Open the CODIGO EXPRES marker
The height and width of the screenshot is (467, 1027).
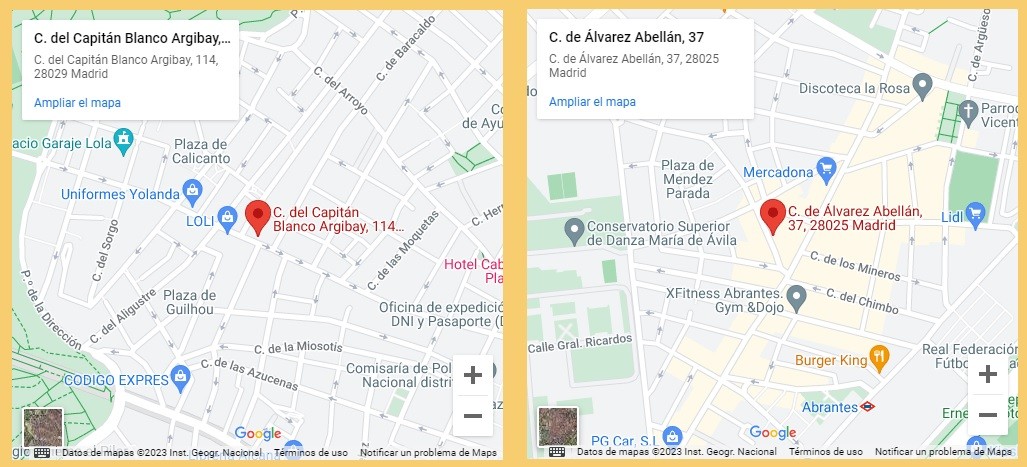180,376
